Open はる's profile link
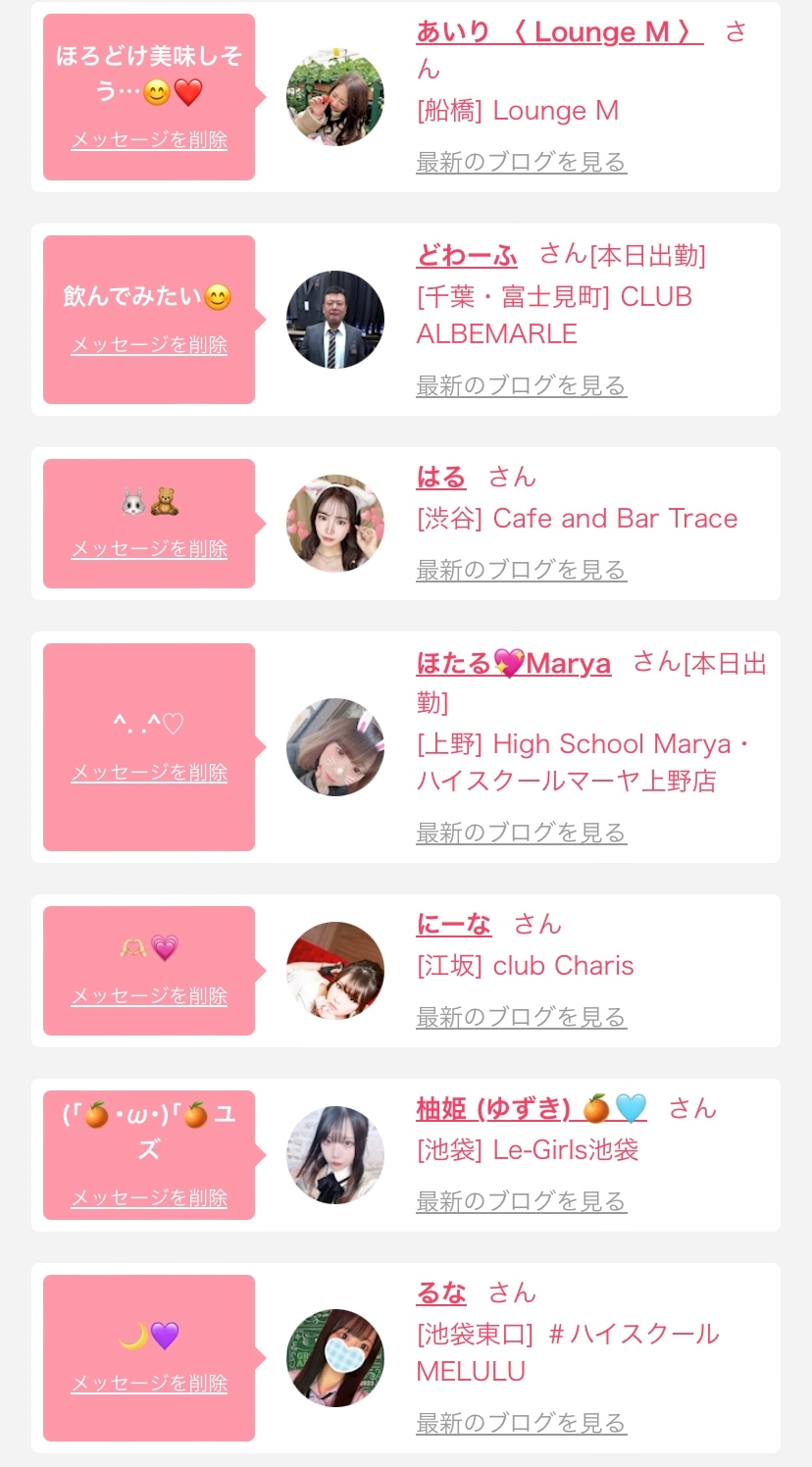This screenshot has width=812, height=1467. 440,478
